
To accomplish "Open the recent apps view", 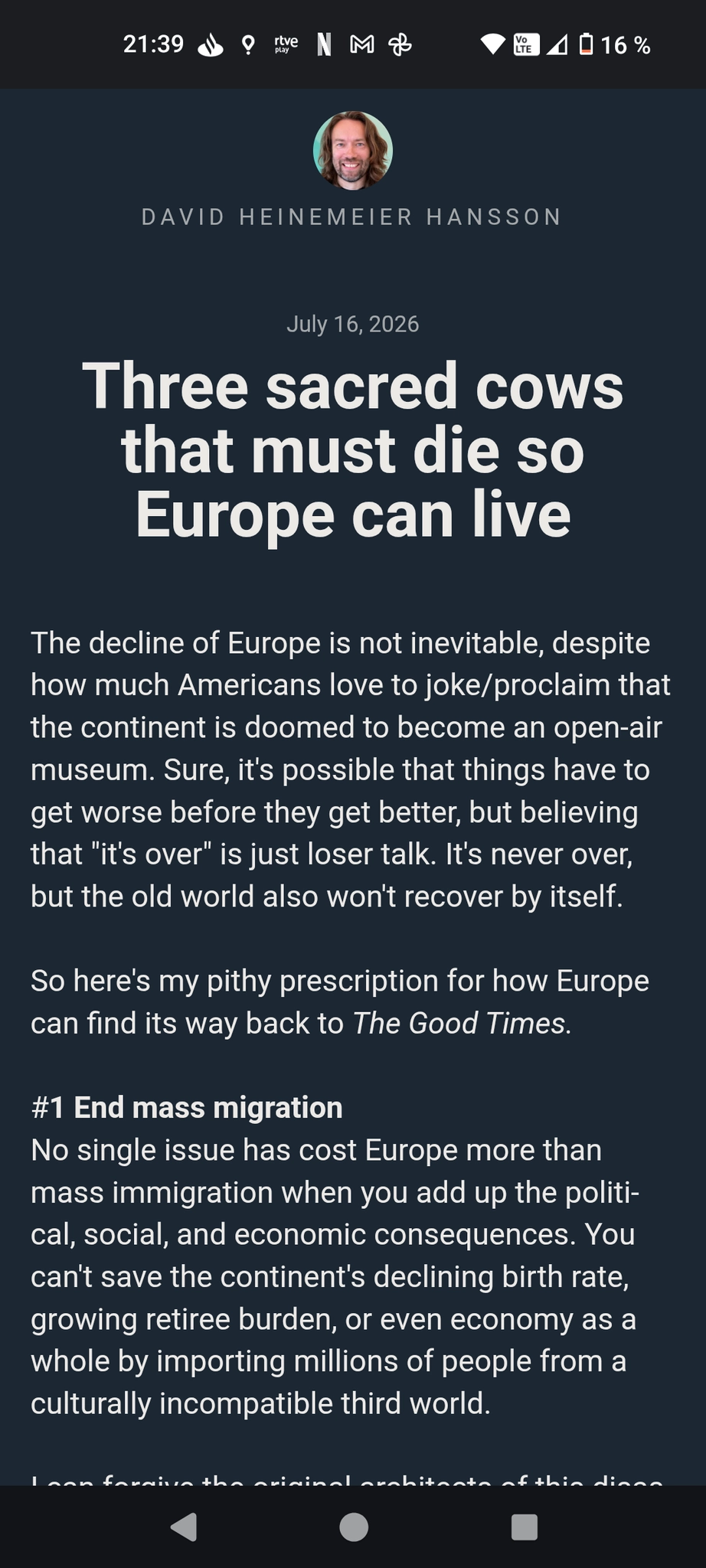I will [524, 1527].
